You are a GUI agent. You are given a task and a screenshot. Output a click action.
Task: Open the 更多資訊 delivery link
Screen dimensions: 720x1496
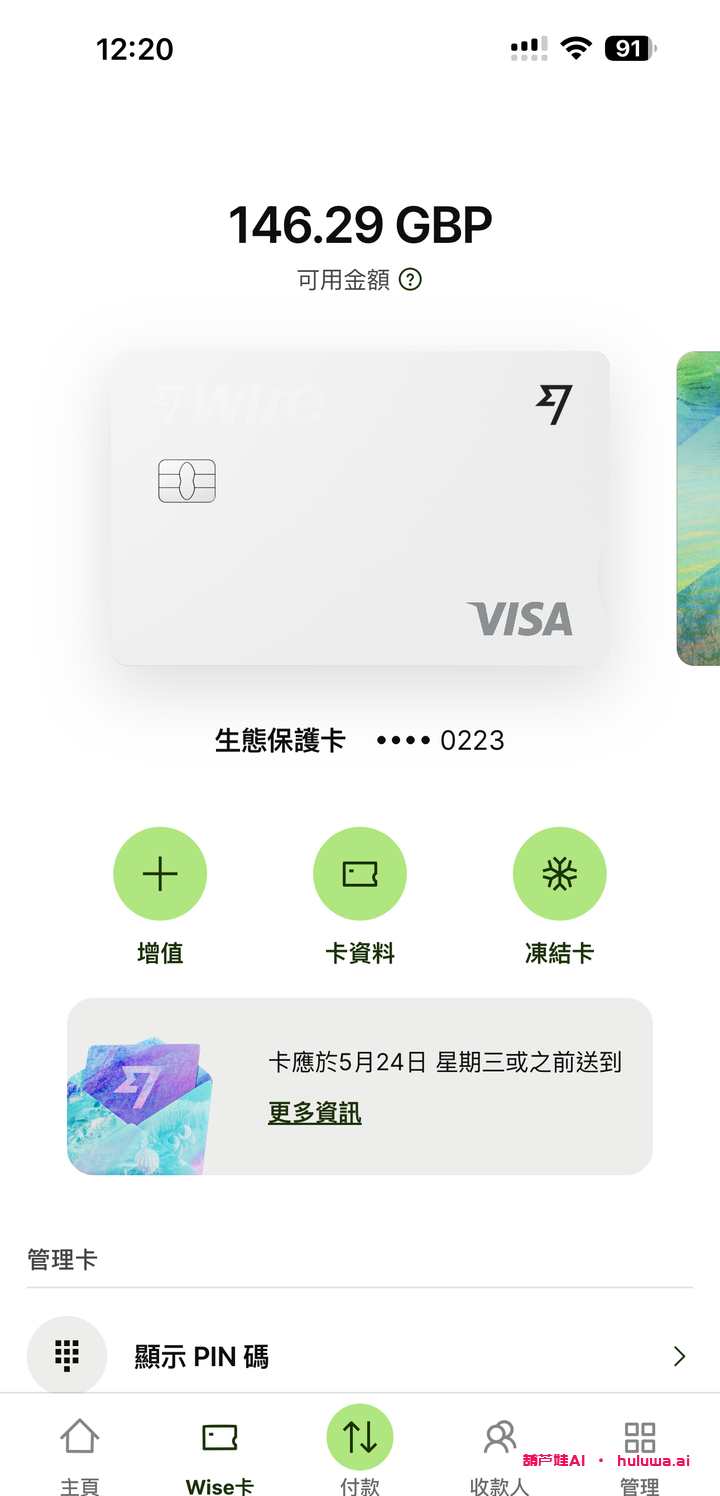pos(314,1113)
